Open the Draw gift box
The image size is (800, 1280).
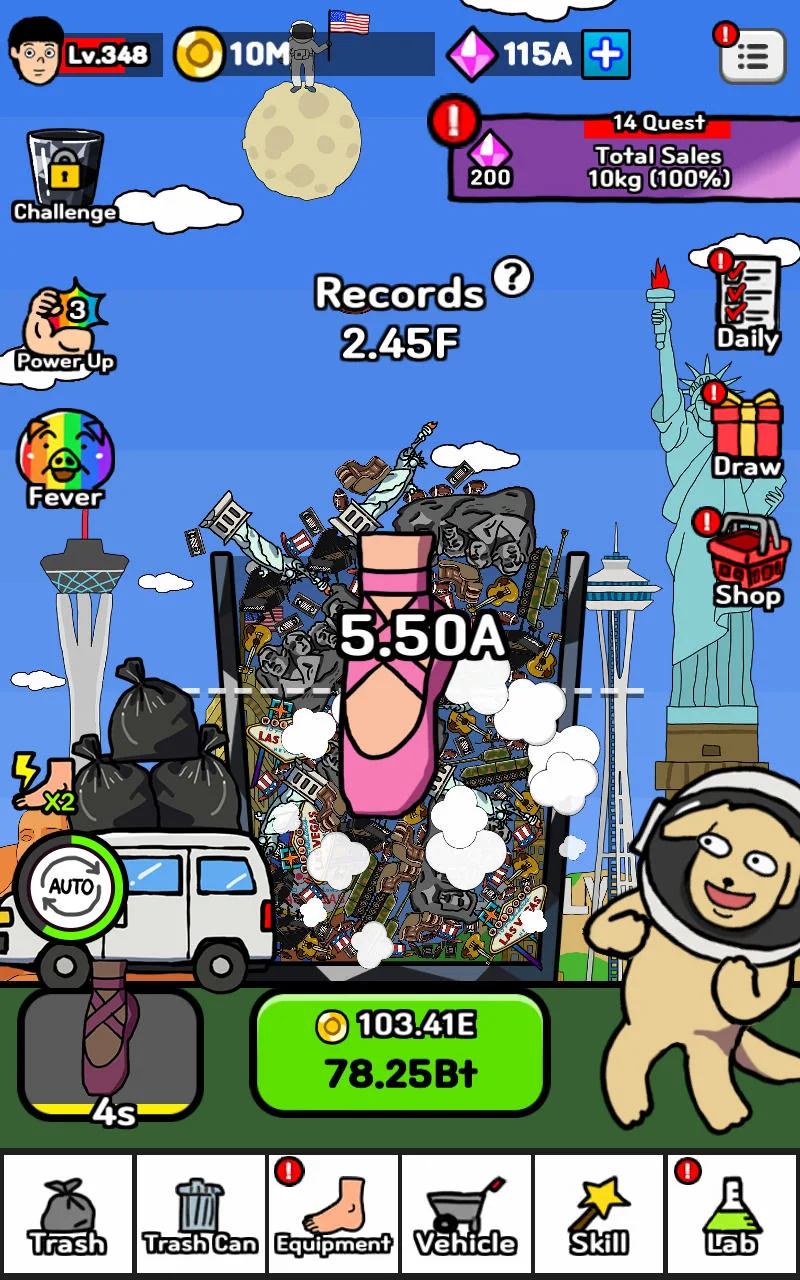click(747, 434)
